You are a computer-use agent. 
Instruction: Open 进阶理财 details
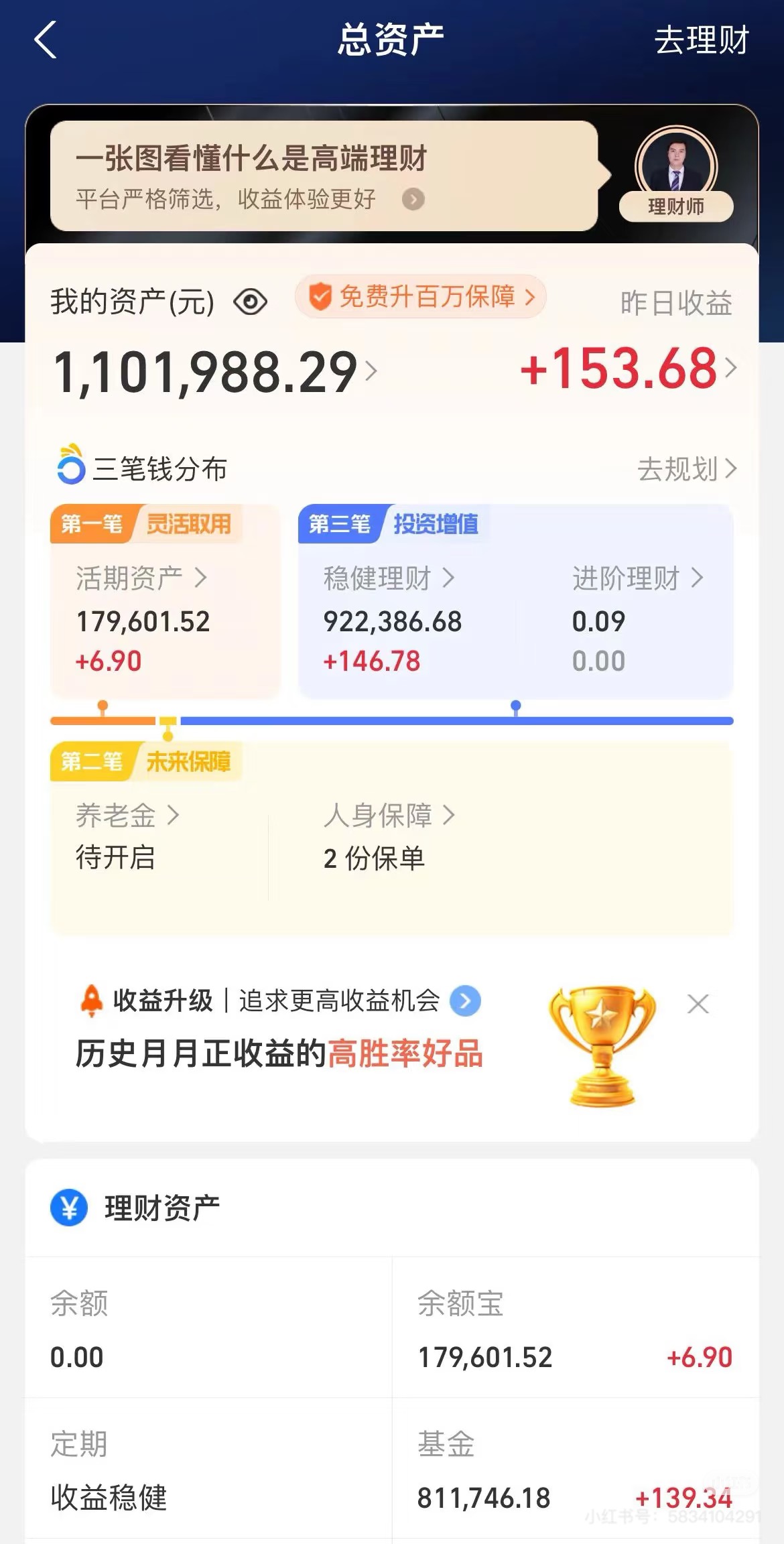tap(637, 578)
